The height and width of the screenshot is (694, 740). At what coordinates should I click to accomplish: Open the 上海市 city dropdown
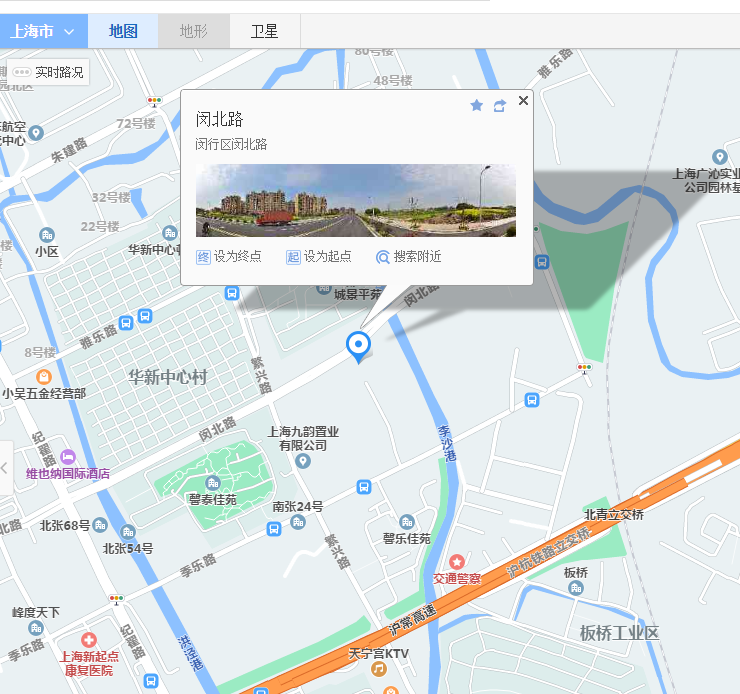(x=41, y=31)
